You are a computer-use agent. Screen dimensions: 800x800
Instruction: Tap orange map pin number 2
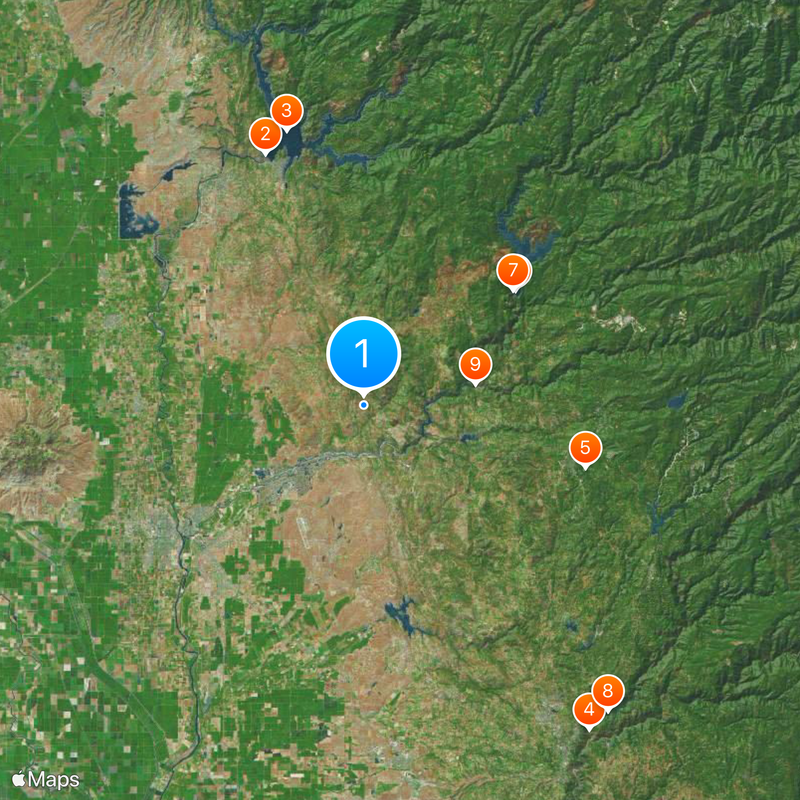(x=264, y=134)
